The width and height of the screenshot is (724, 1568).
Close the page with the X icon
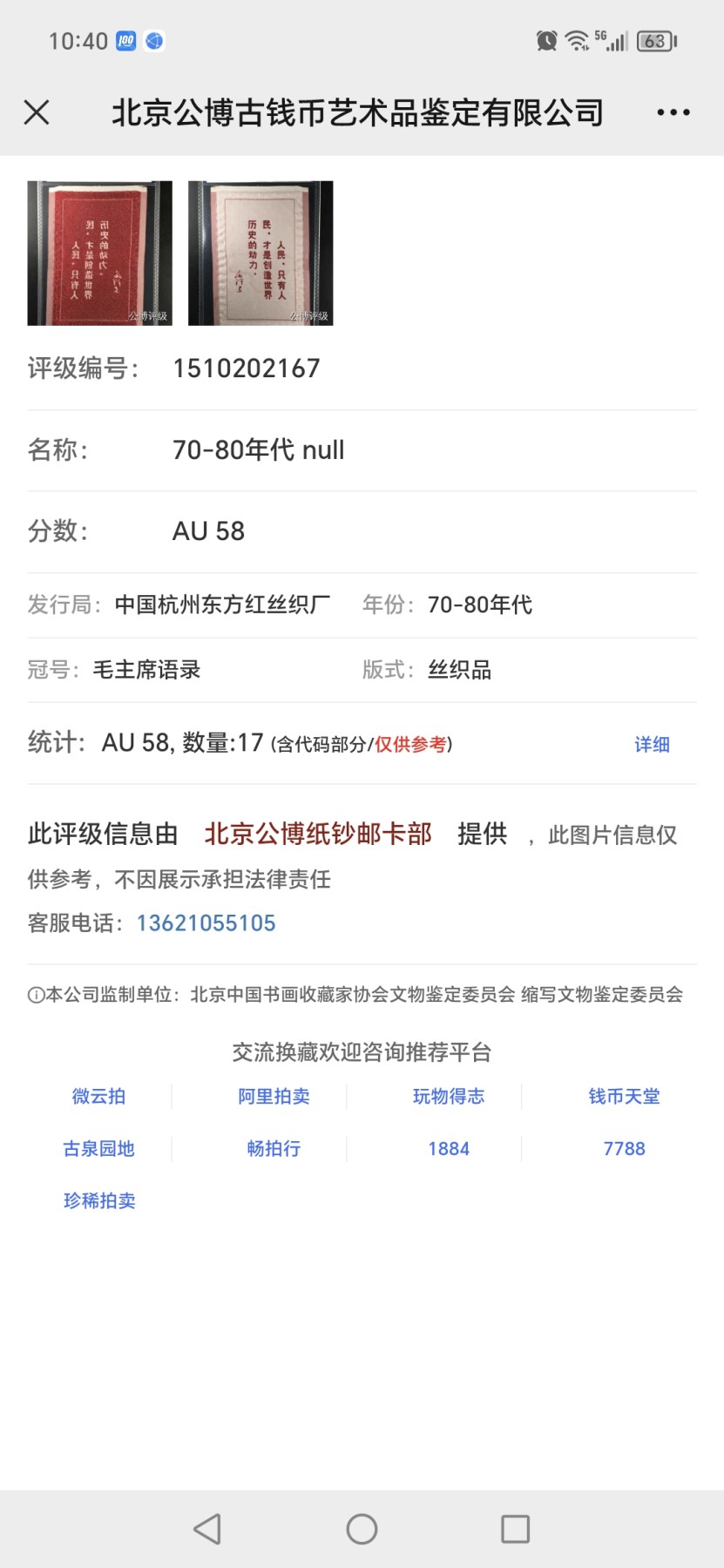coord(37,112)
